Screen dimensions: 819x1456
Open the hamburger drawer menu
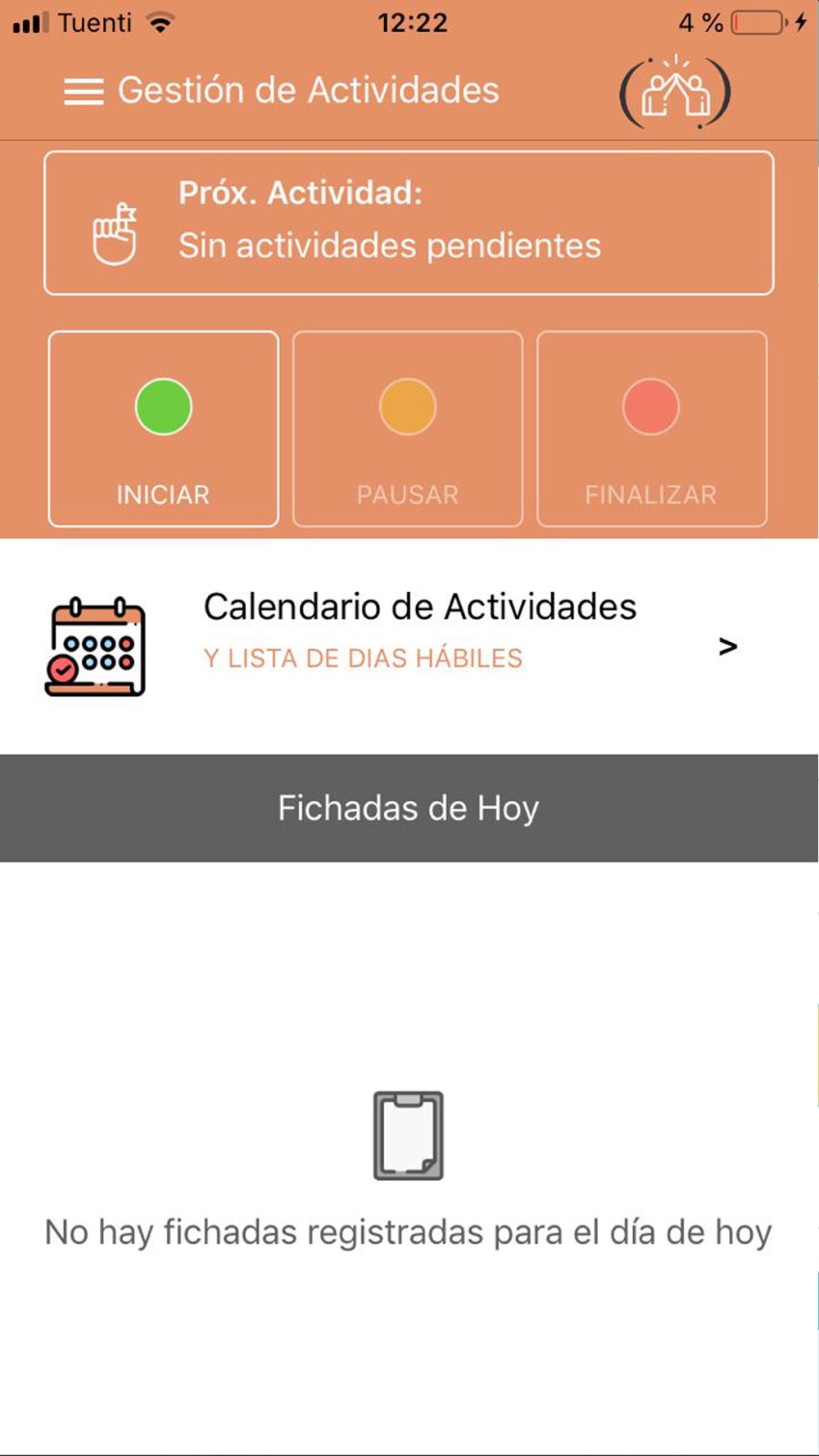point(84,92)
